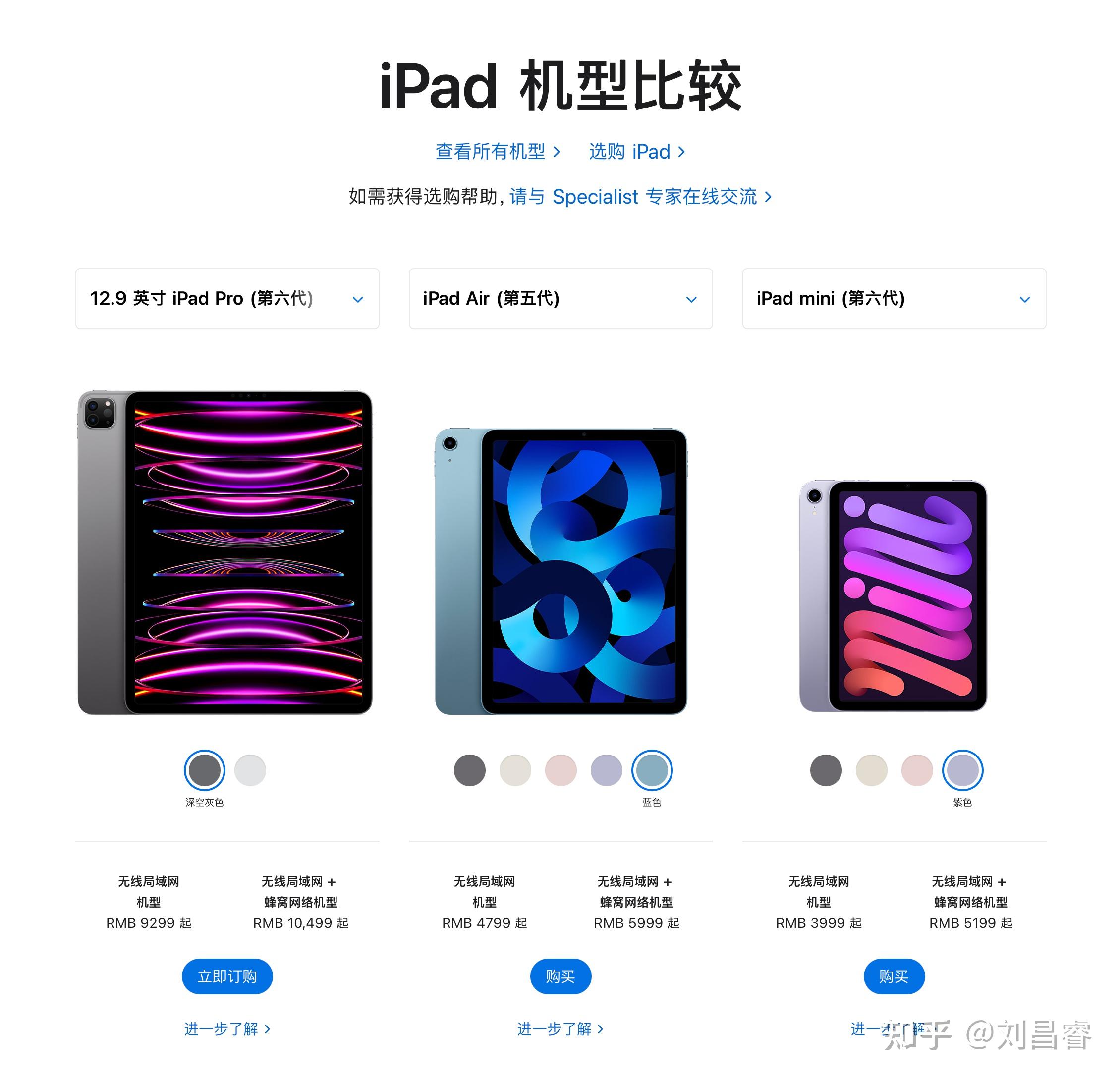
Task: Expand the 12.9 英寸 iPad Pro model dropdown
Action: 227,299
